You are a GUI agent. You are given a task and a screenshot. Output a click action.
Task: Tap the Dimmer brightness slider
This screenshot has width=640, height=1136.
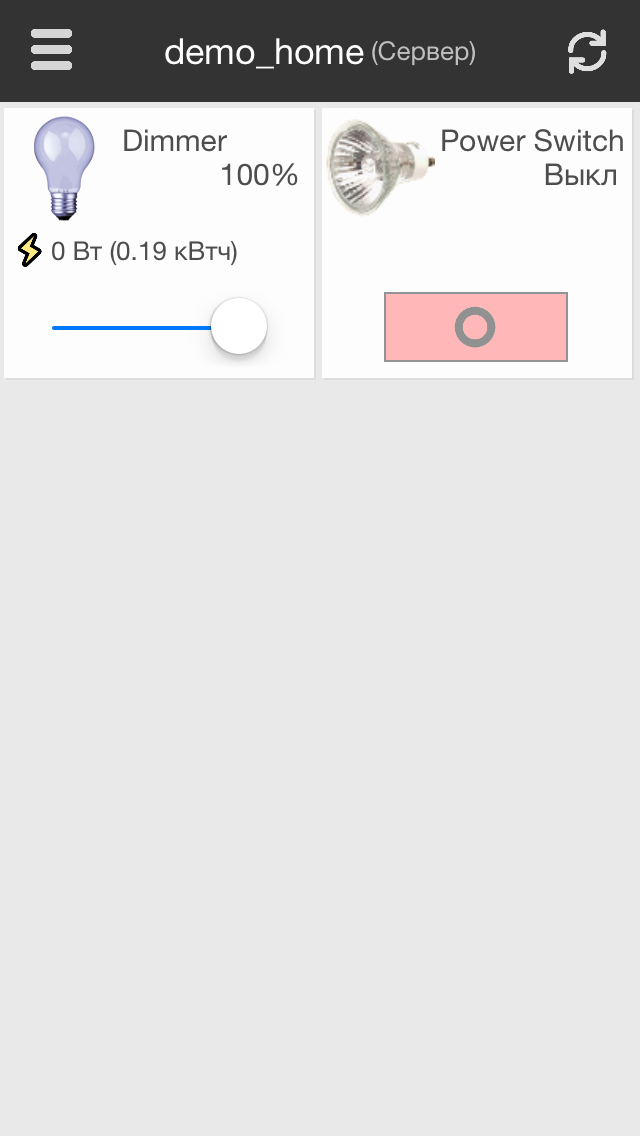(x=238, y=327)
